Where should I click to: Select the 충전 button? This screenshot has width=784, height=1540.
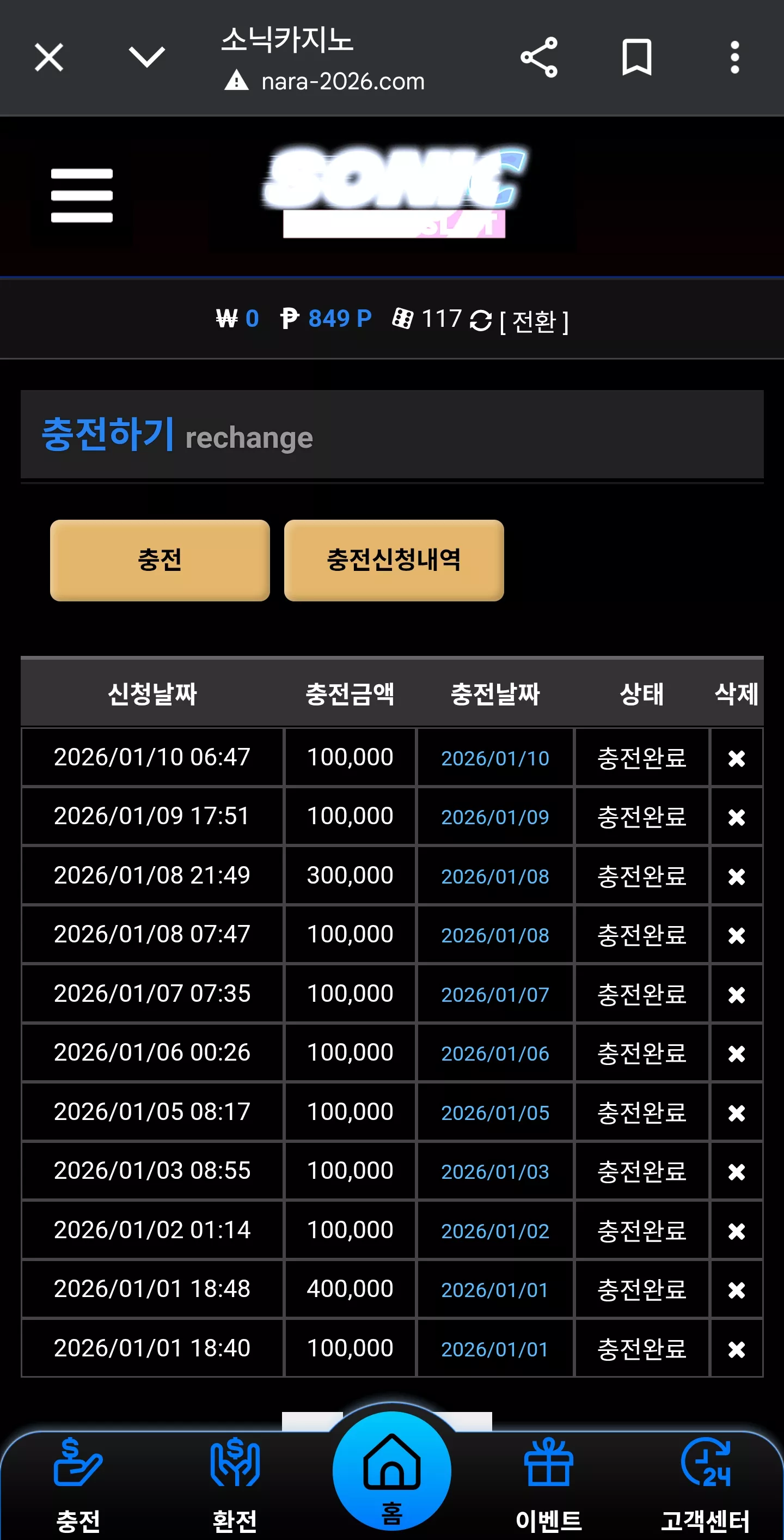tap(160, 560)
